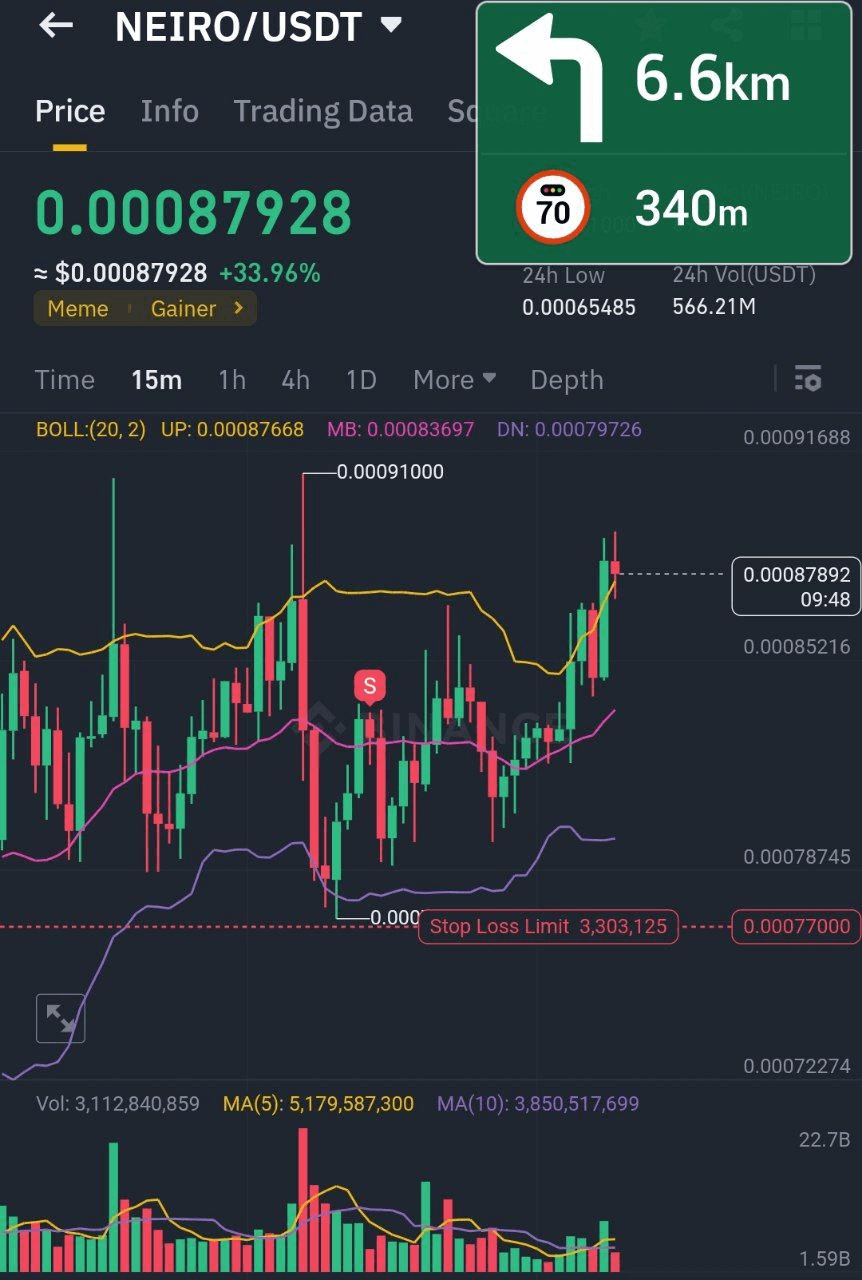The width and height of the screenshot is (862, 1280).
Task: Tap the Stop Loss Limit order label
Action: (548, 927)
